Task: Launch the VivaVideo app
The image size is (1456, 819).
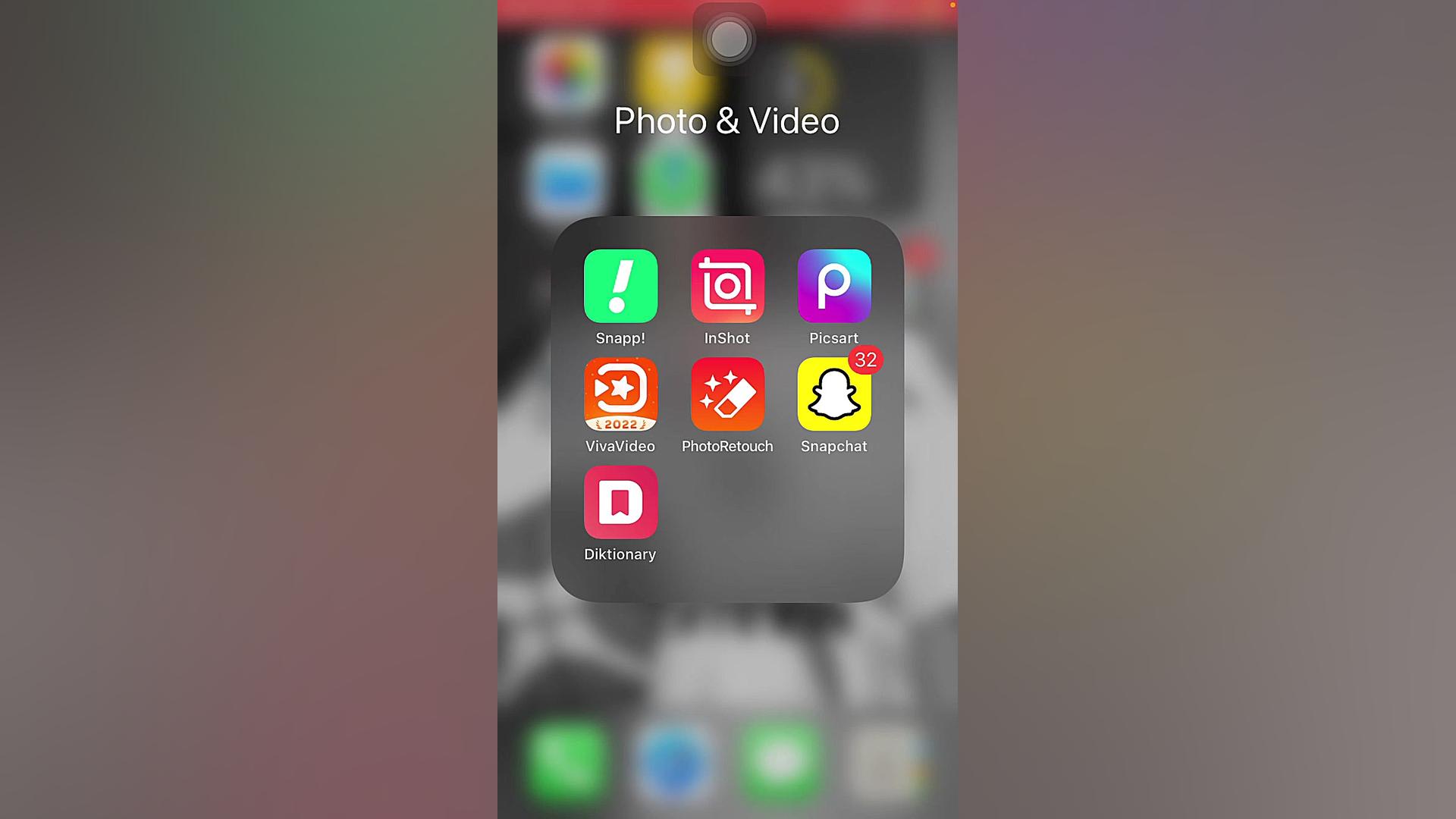Action: pyautogui.click(x=620, y=394)
